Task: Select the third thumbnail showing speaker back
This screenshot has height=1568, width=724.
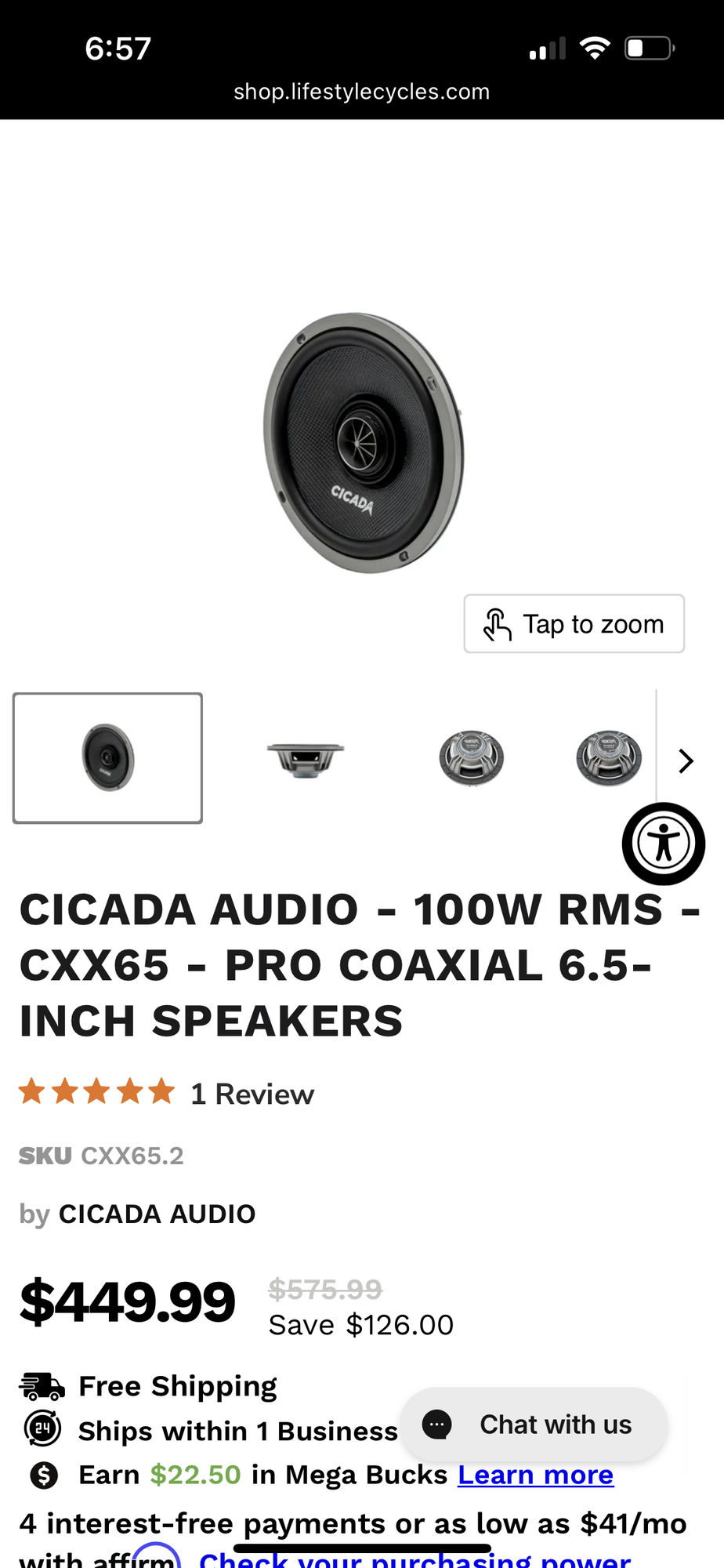Action: (x=471, y=758)
